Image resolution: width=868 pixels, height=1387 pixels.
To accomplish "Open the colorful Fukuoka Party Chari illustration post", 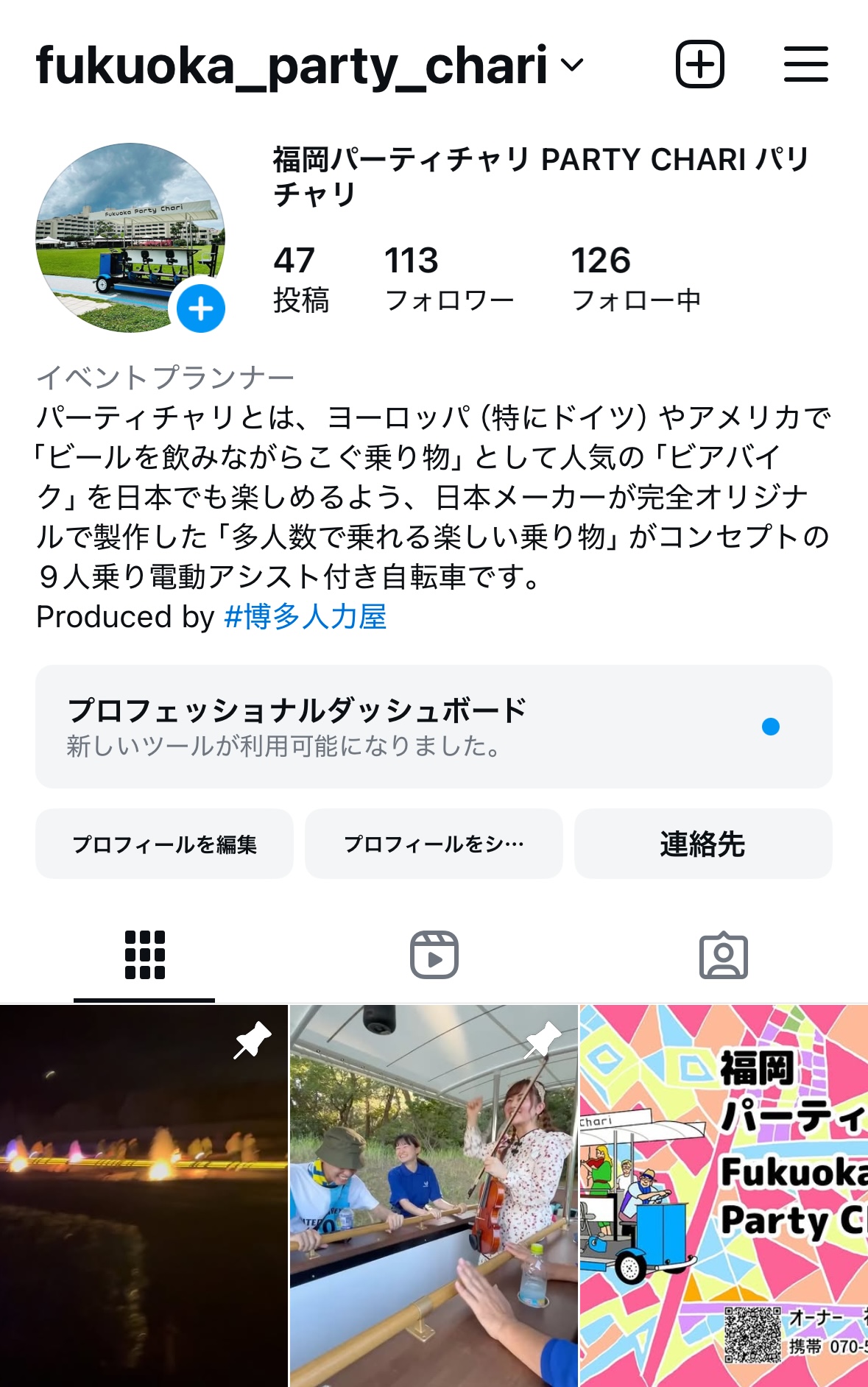I will [x=724, y=1196].
